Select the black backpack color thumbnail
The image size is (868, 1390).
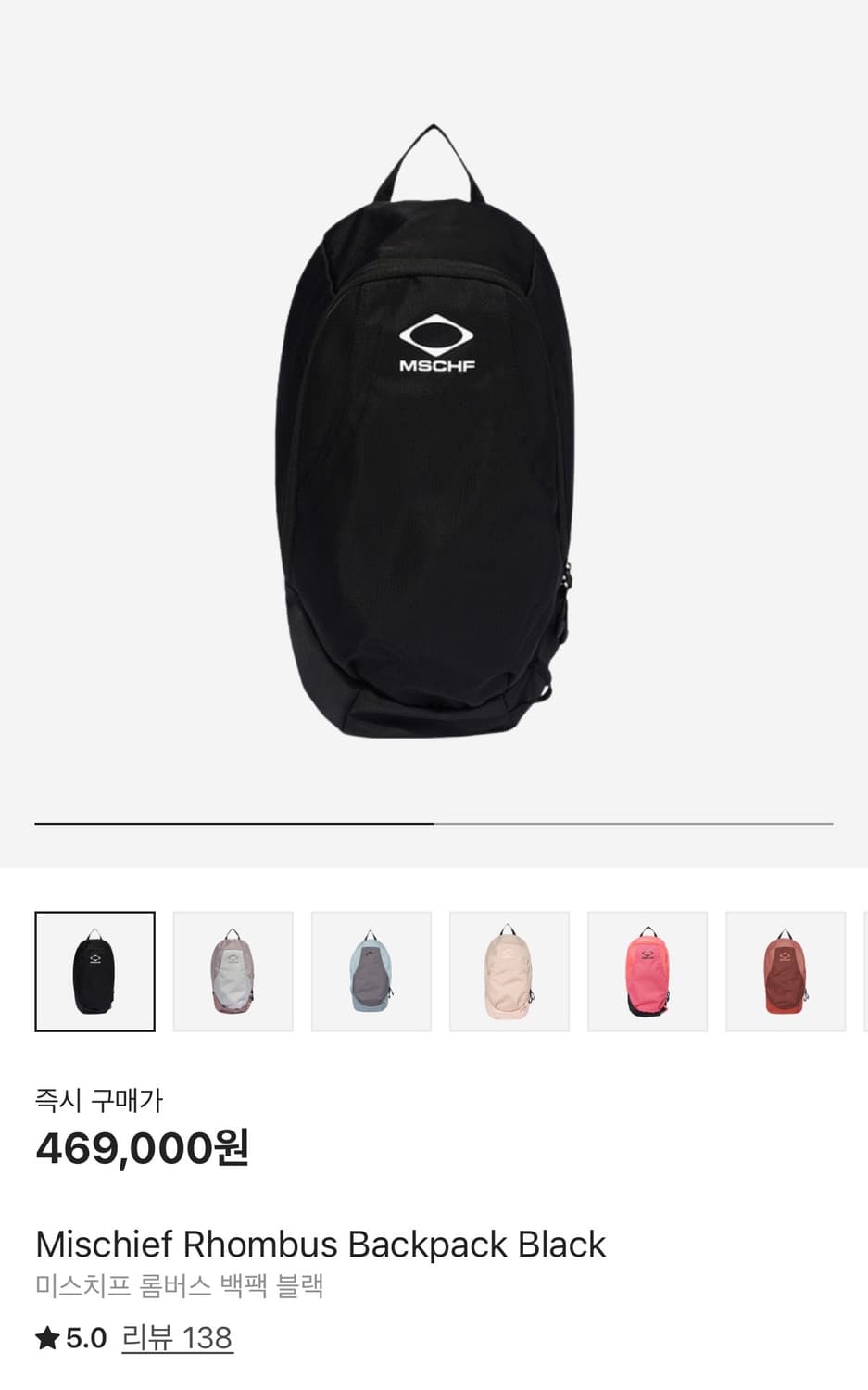94,970
